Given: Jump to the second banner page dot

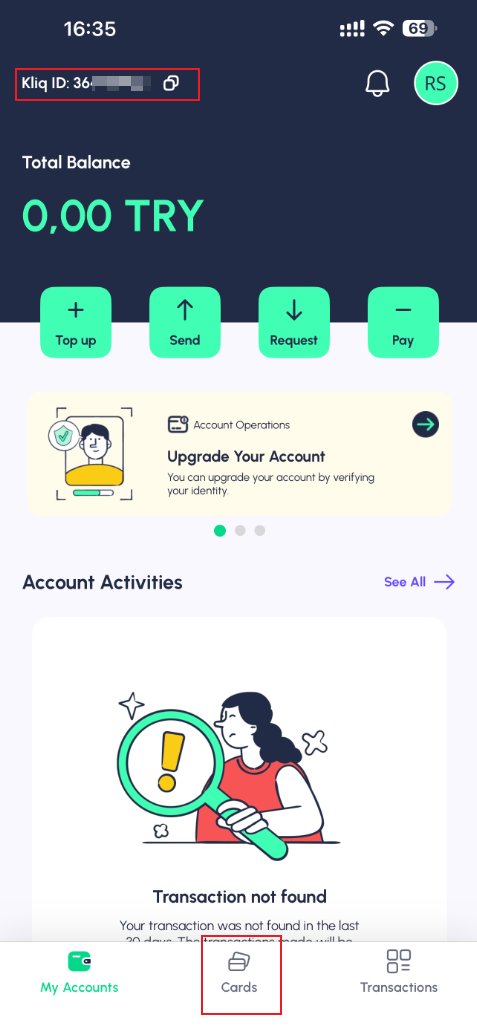Looking at the screenshot, I should coord(240,530).
